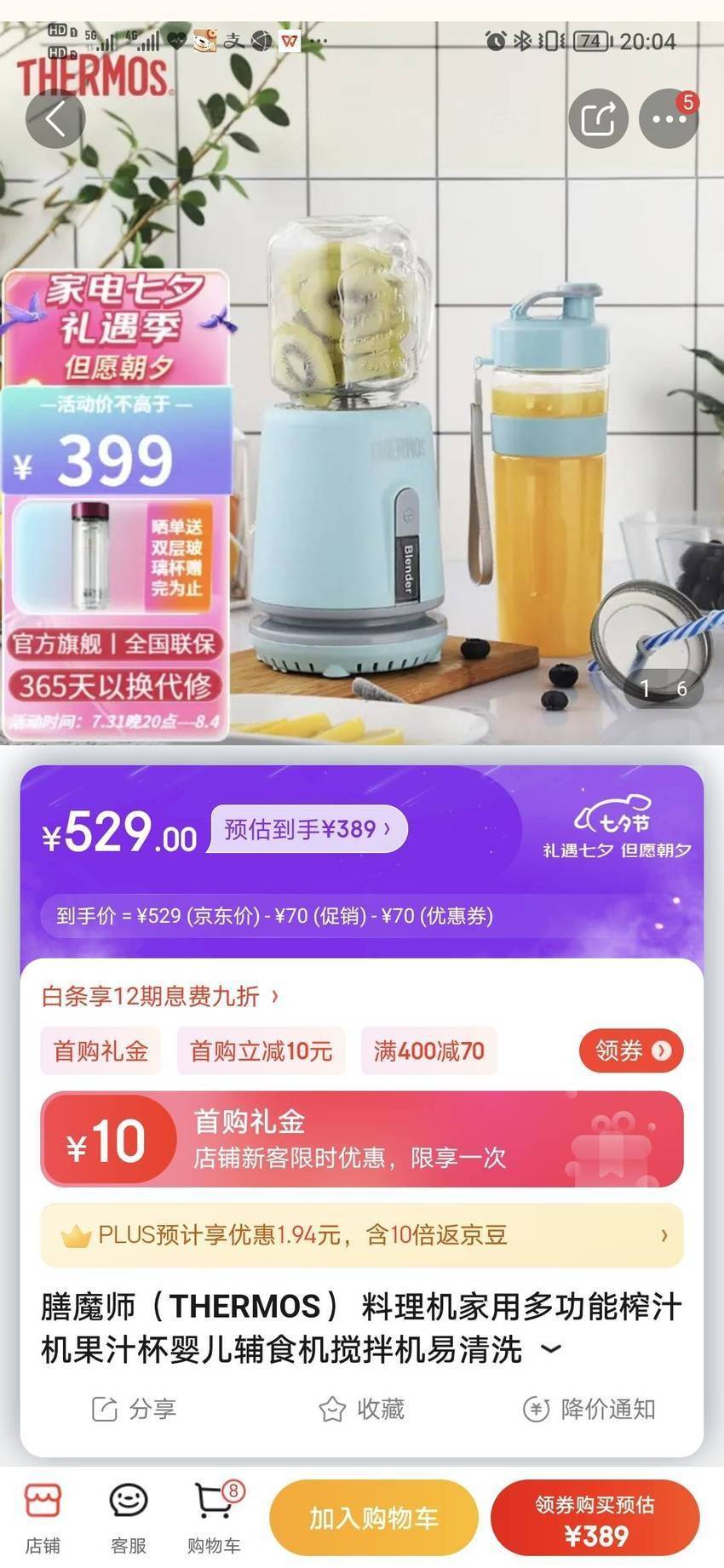Open 白条享12期息费九折 offer
724x1568 pixels.
click(160, 996)
